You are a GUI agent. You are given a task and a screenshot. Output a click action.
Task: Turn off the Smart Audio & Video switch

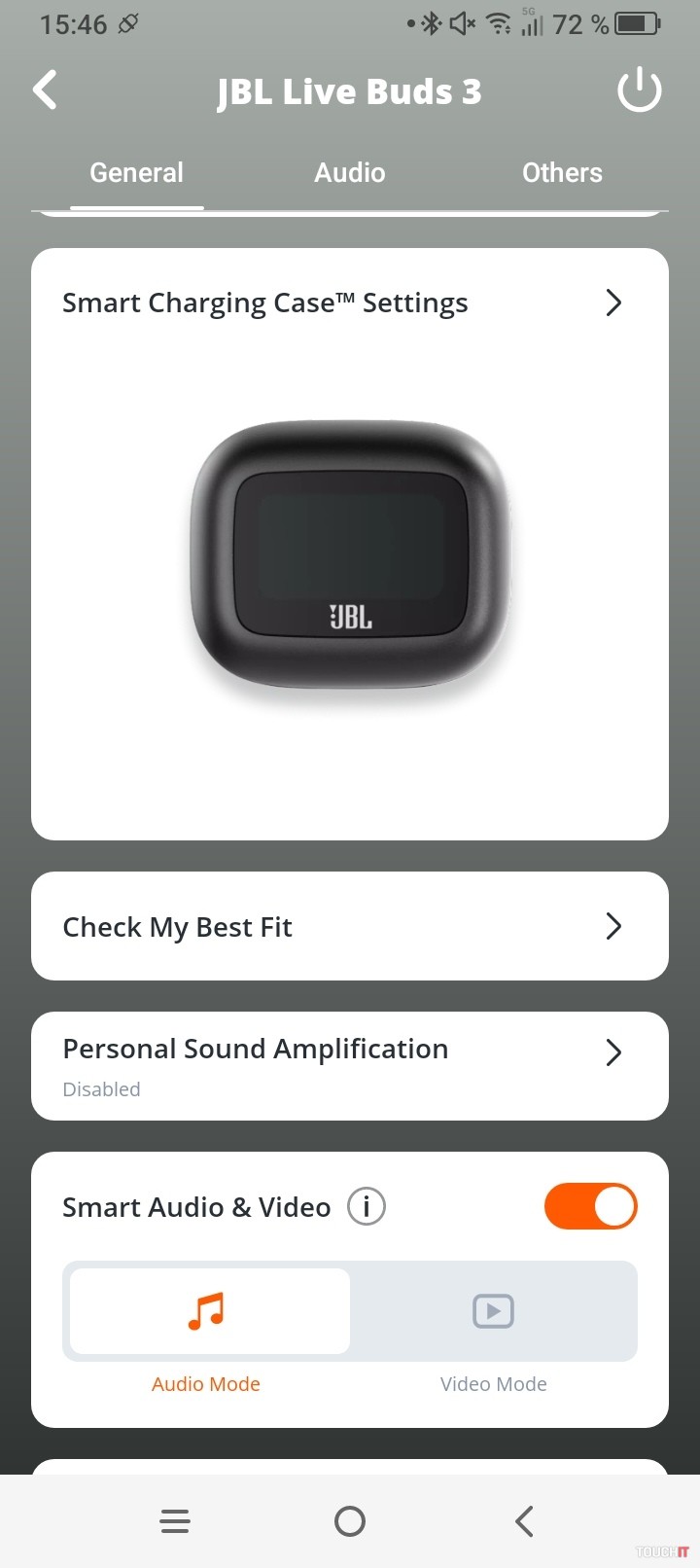pos(590,1207)
